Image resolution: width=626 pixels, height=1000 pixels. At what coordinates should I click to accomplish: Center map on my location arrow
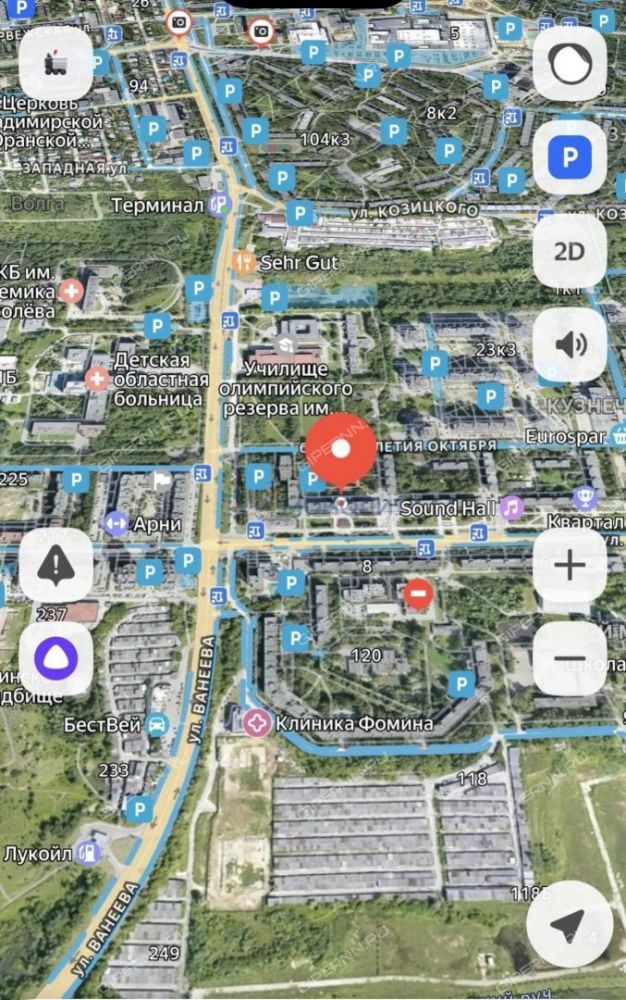click(569, 925)
